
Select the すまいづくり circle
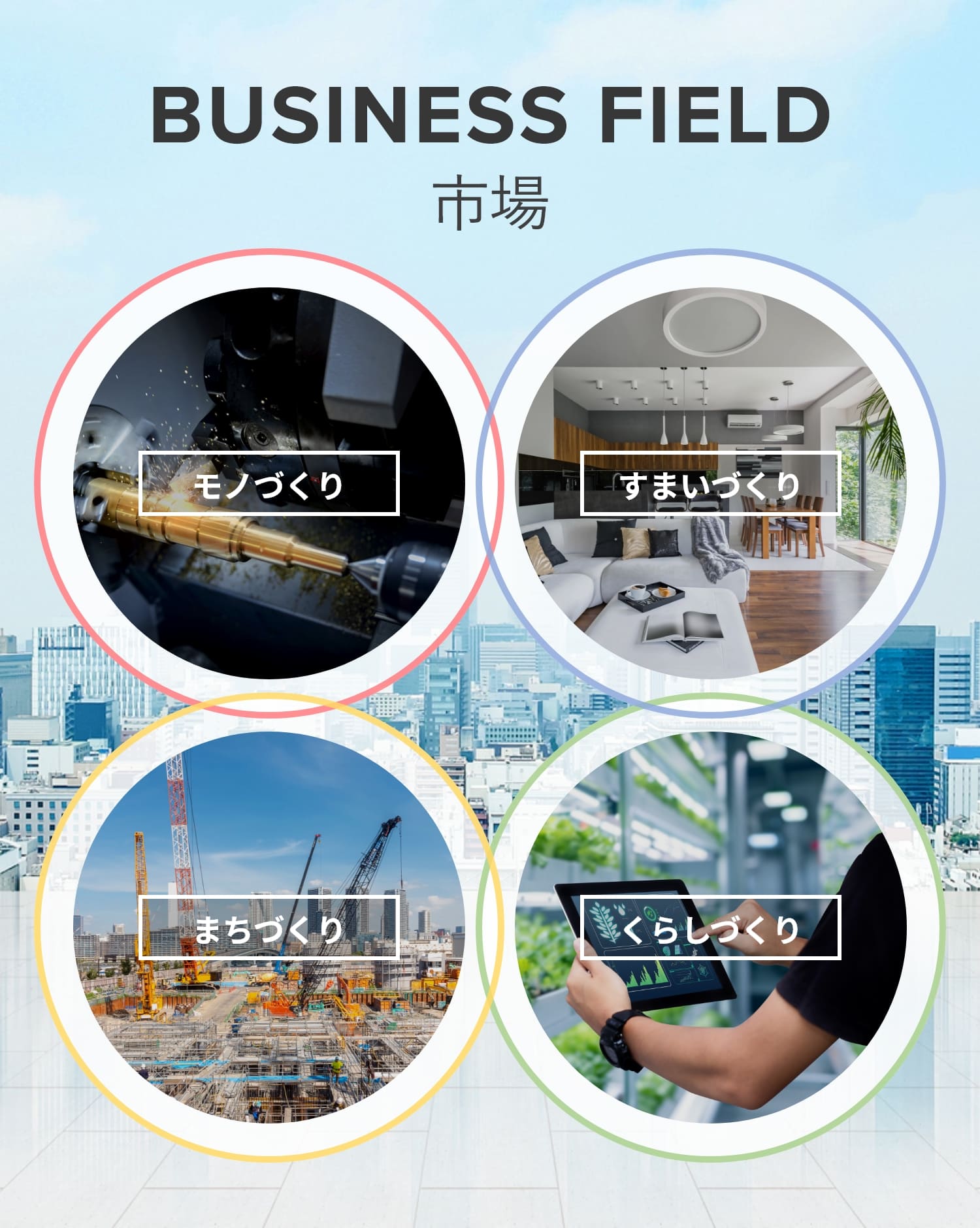[x=710, y=484]
